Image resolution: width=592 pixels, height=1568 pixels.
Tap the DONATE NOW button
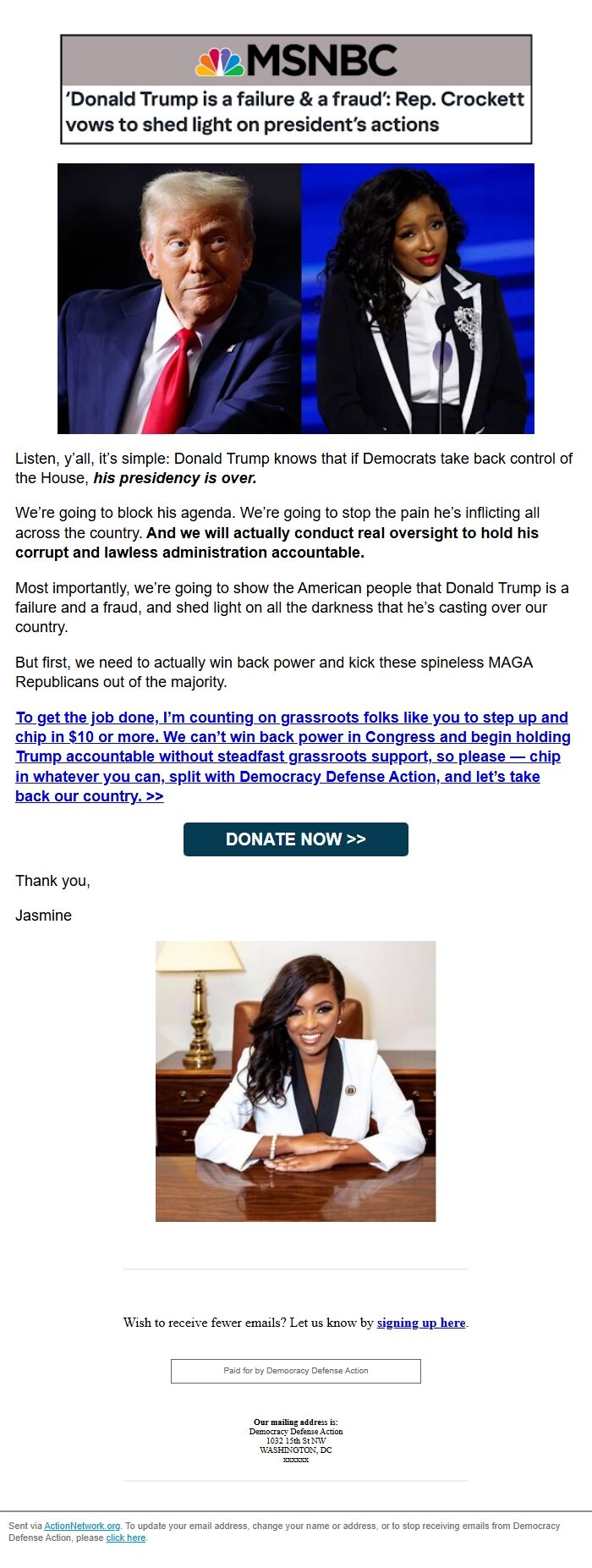point(295,839)
